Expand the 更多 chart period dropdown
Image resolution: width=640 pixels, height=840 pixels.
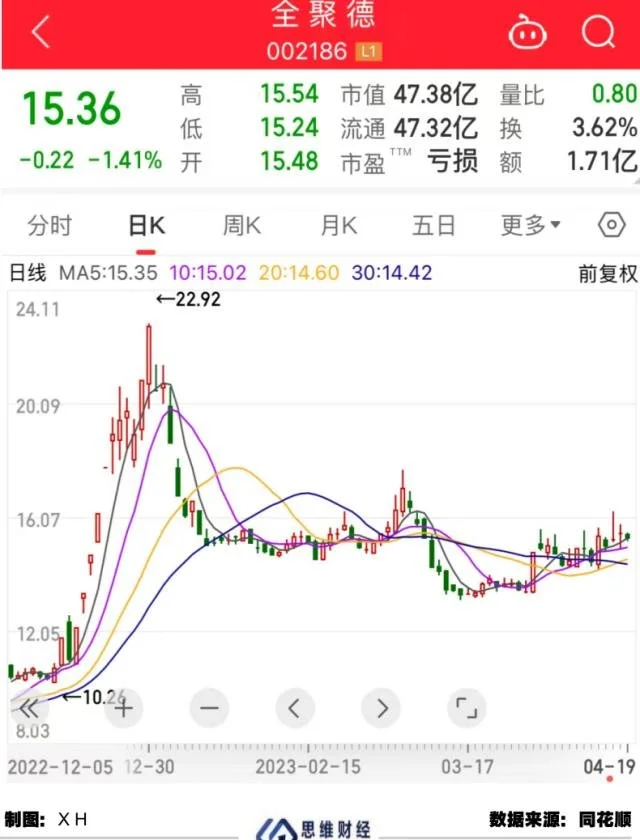coord(530,225)
